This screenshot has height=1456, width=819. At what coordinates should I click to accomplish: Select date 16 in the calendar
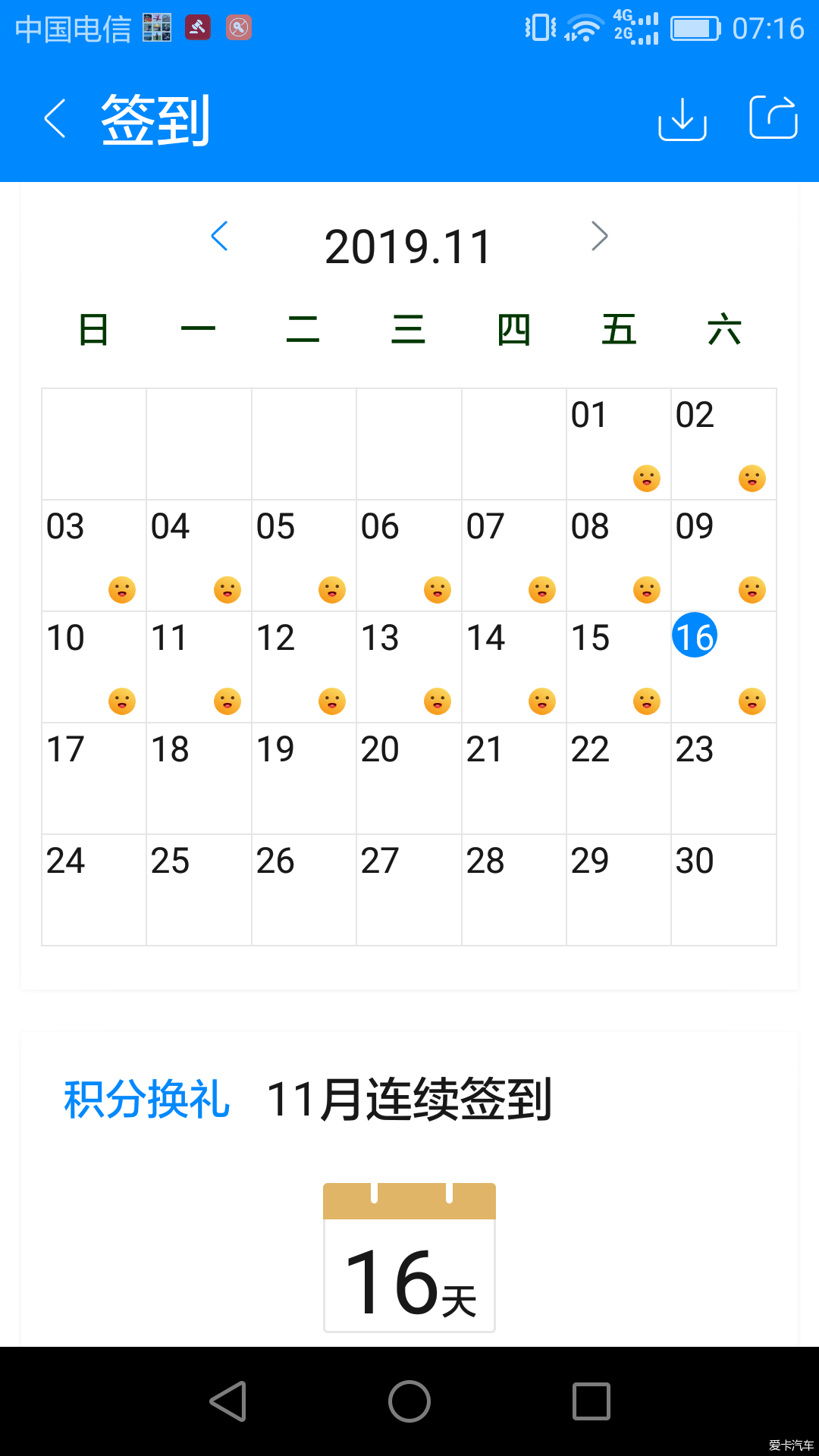click(723, 667)
